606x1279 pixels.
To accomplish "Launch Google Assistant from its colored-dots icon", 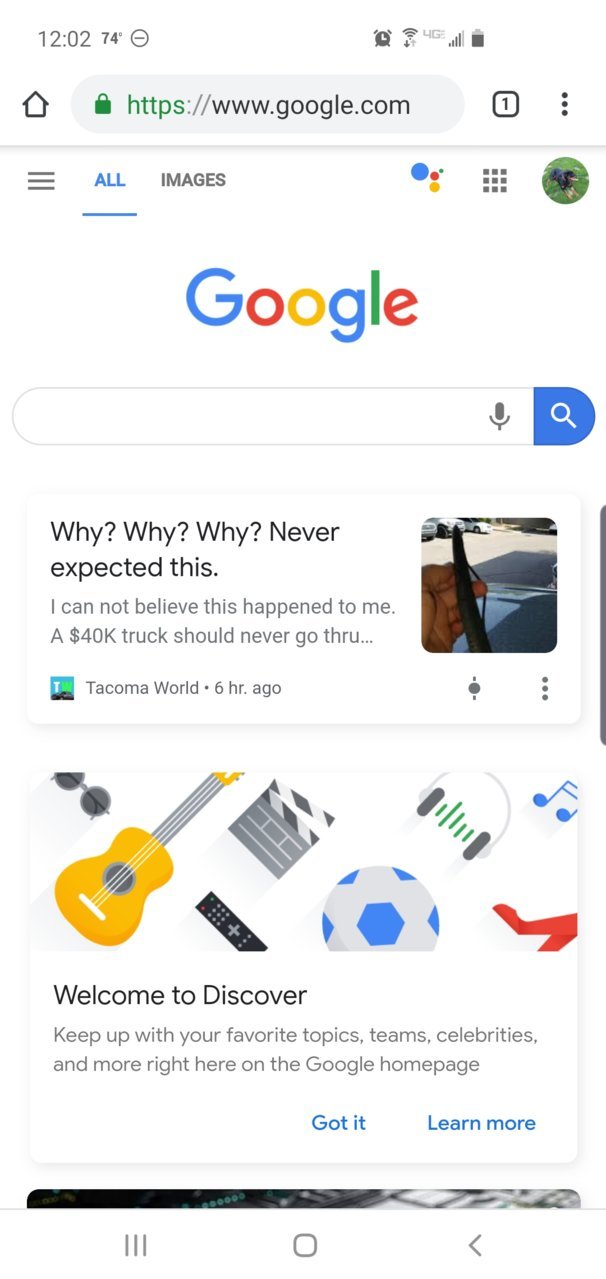I will [x=427, y=177].
